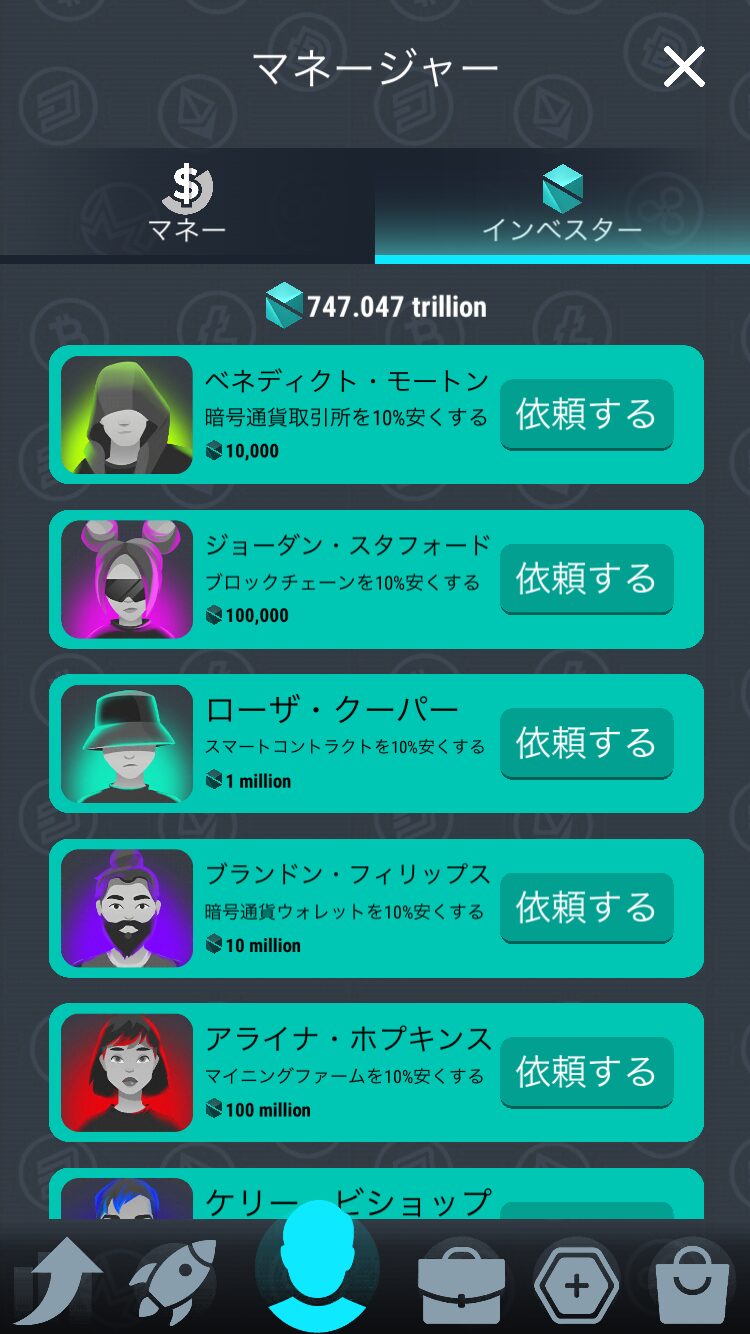The image size is (750, 1334).
Task: Hire ローザ・クーパー for 1 million
Action: pyautogui.click(x=586, y=743)
